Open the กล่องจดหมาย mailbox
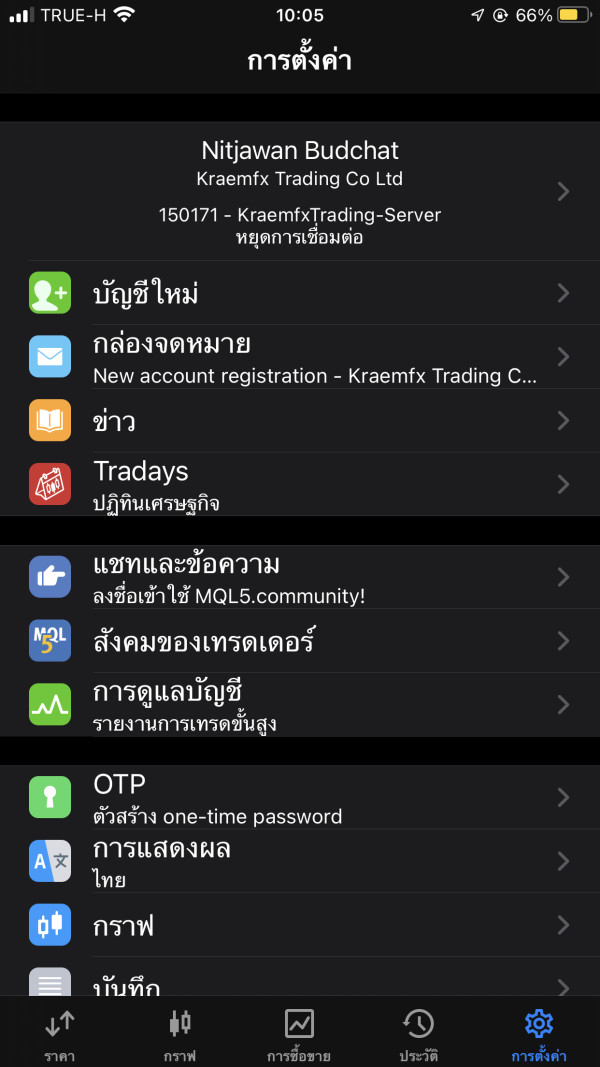The image size is (600, 1067). (300, 357)
